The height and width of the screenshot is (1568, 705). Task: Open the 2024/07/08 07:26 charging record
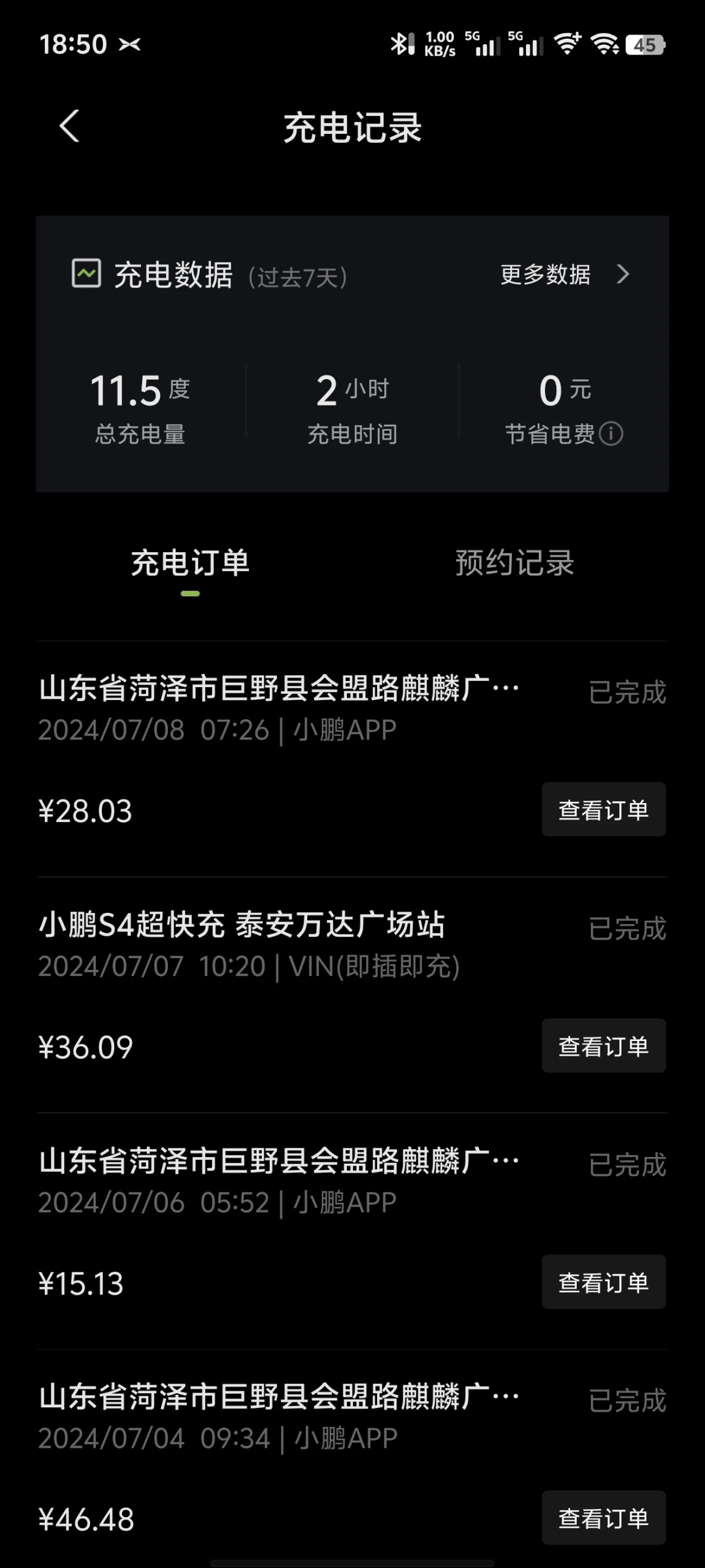point(352,759)
